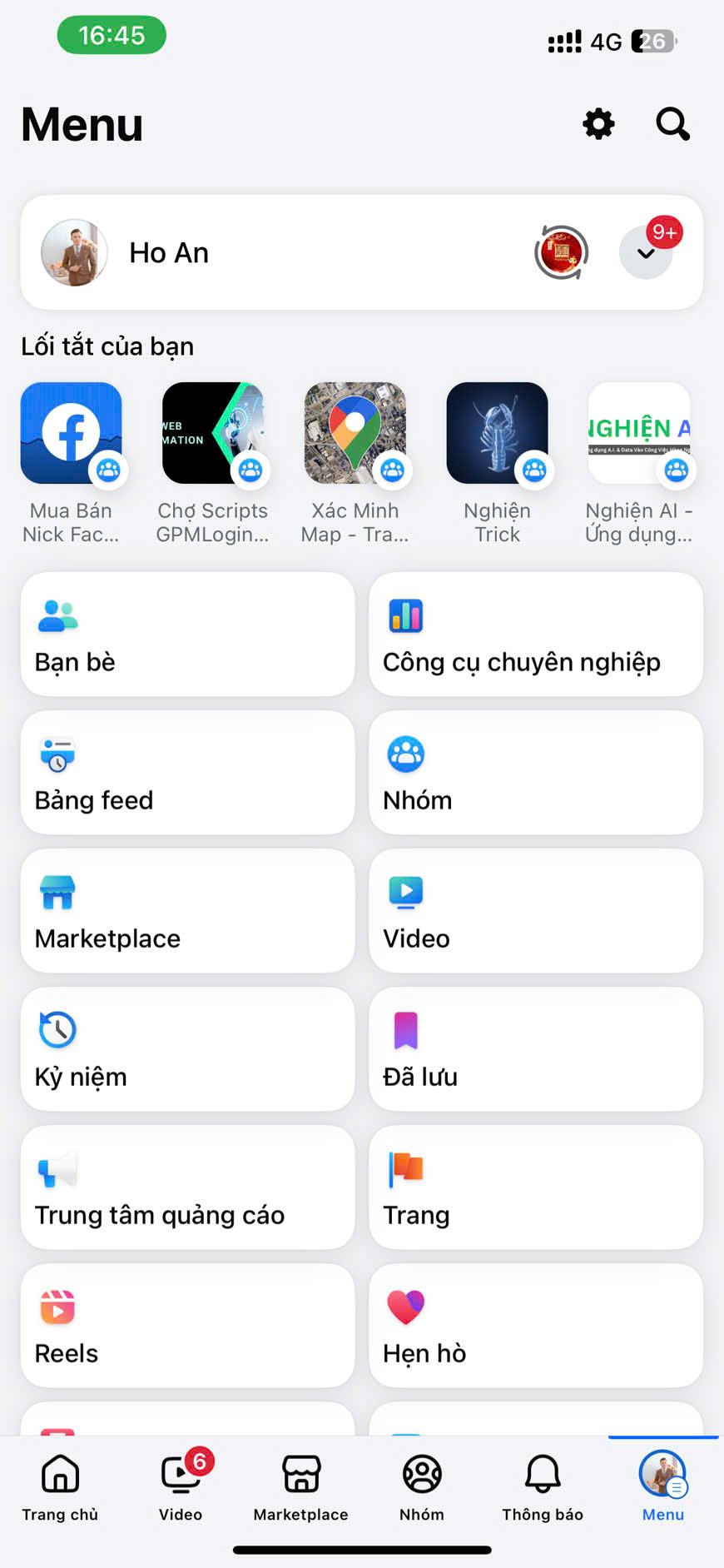
Task: Expand the profile switcher chevron
Action: click(x=646, y=252)
